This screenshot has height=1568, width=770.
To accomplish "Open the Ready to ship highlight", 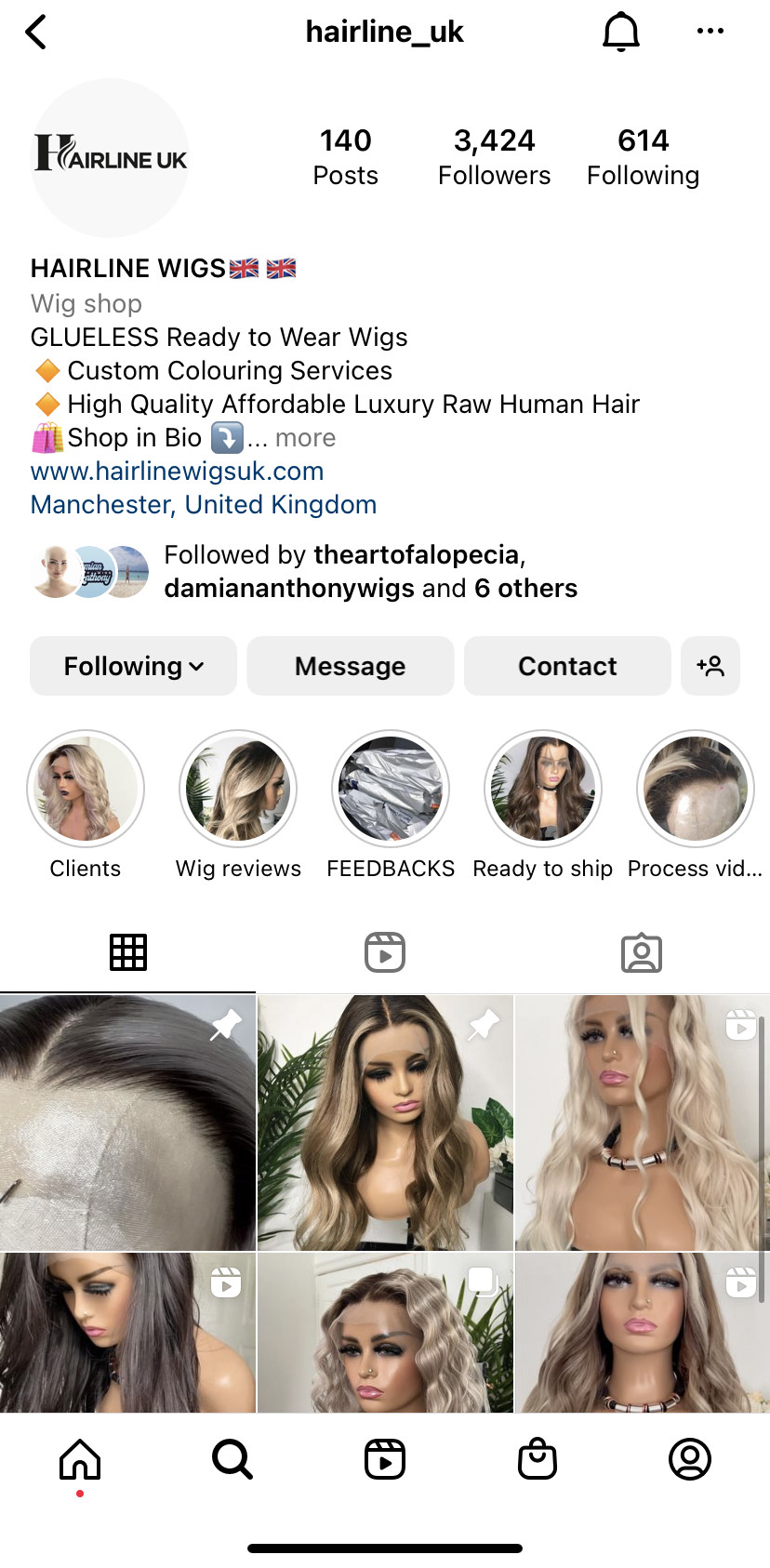I will [x=543, y=790].
